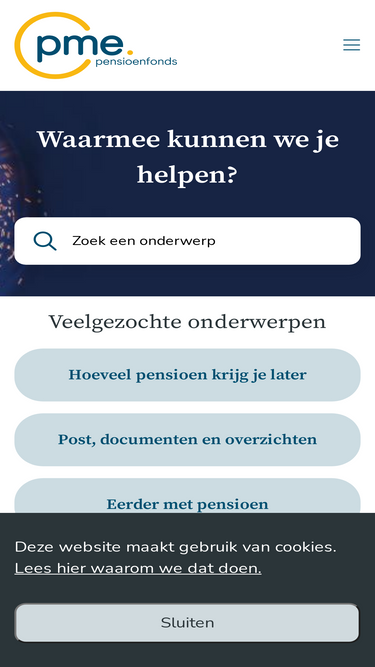Open the Lees hier waarom we dat doen link
Viewport: 375px width, 667px height.
coord(138,568)
